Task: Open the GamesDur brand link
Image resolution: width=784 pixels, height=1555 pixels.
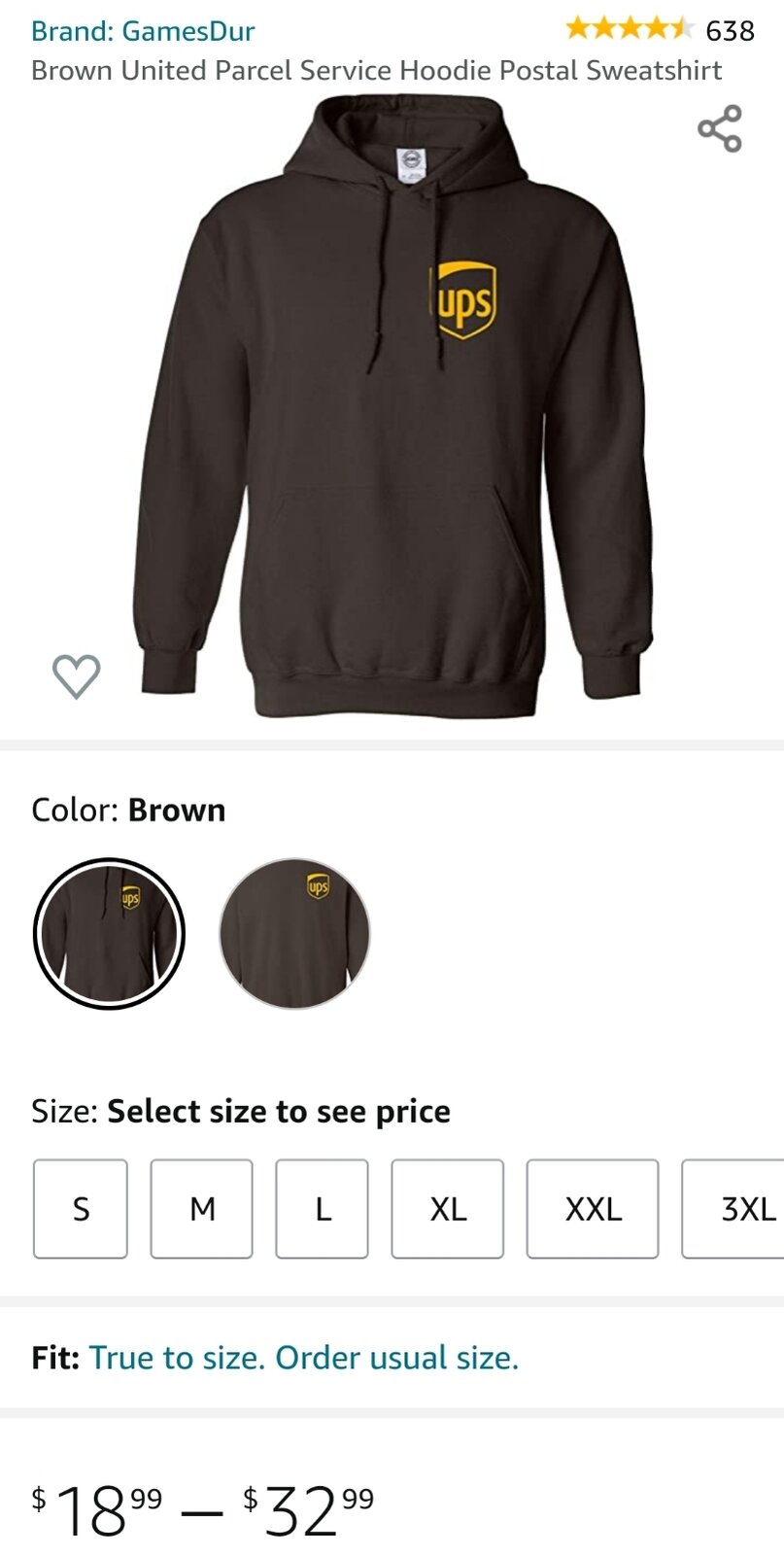Action: pyautogui.click(x=143, y=31)
